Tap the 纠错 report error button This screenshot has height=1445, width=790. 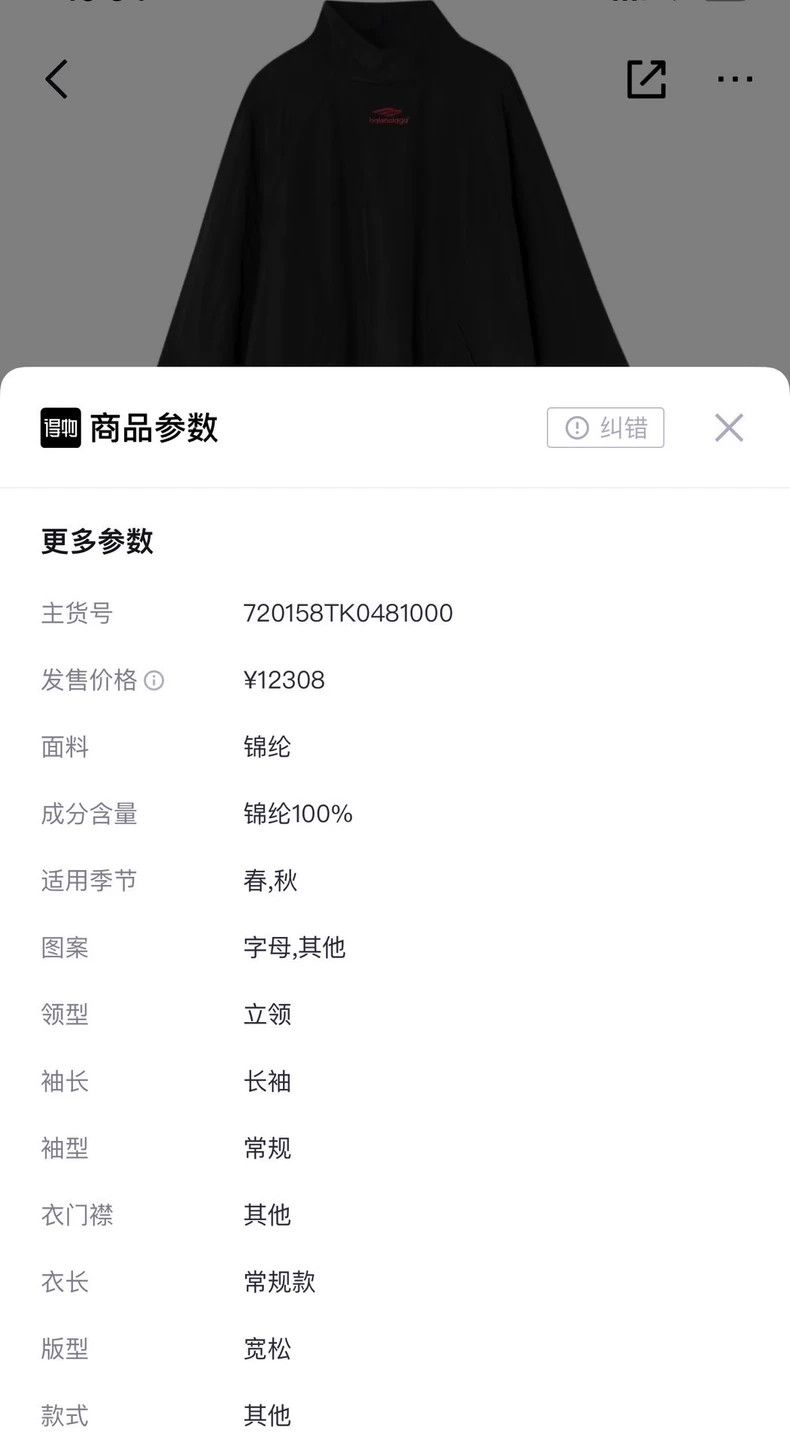605,428
